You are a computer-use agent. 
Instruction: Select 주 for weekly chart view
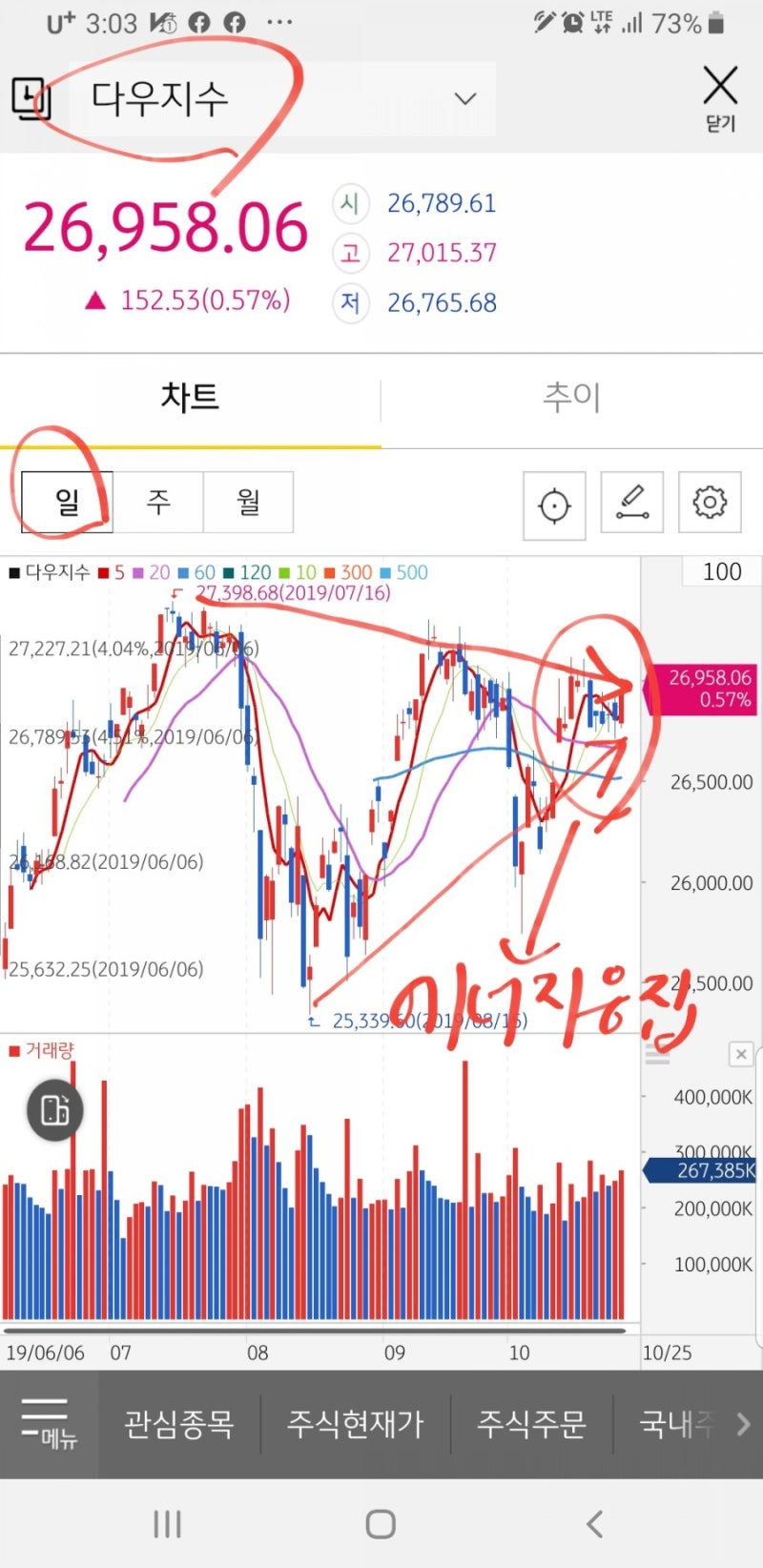[x=156, y=503]
